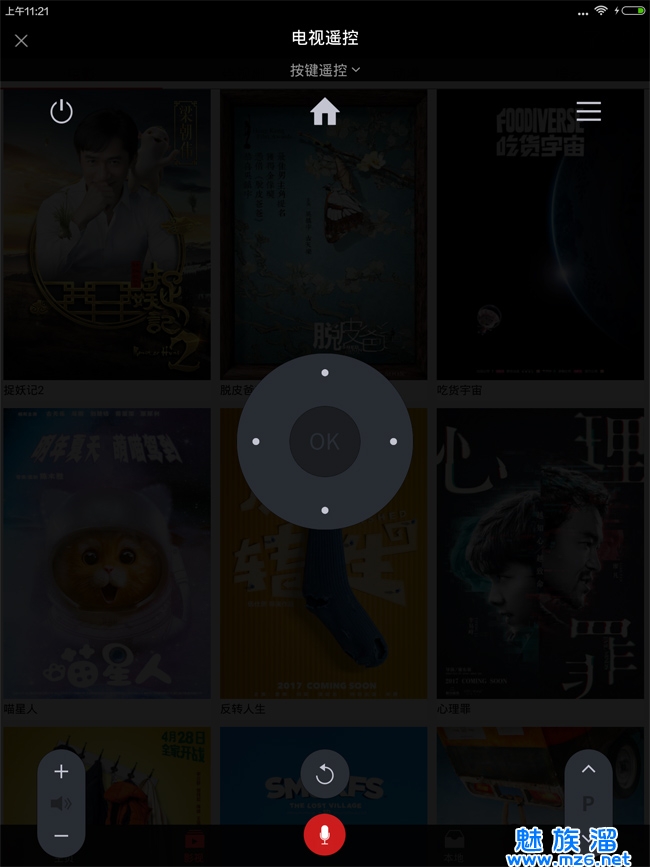Image resolution: width=650 pixels, height=867 pixels.
Task: Tap the down arrow on the D-pad
Action: click(325, 510)
